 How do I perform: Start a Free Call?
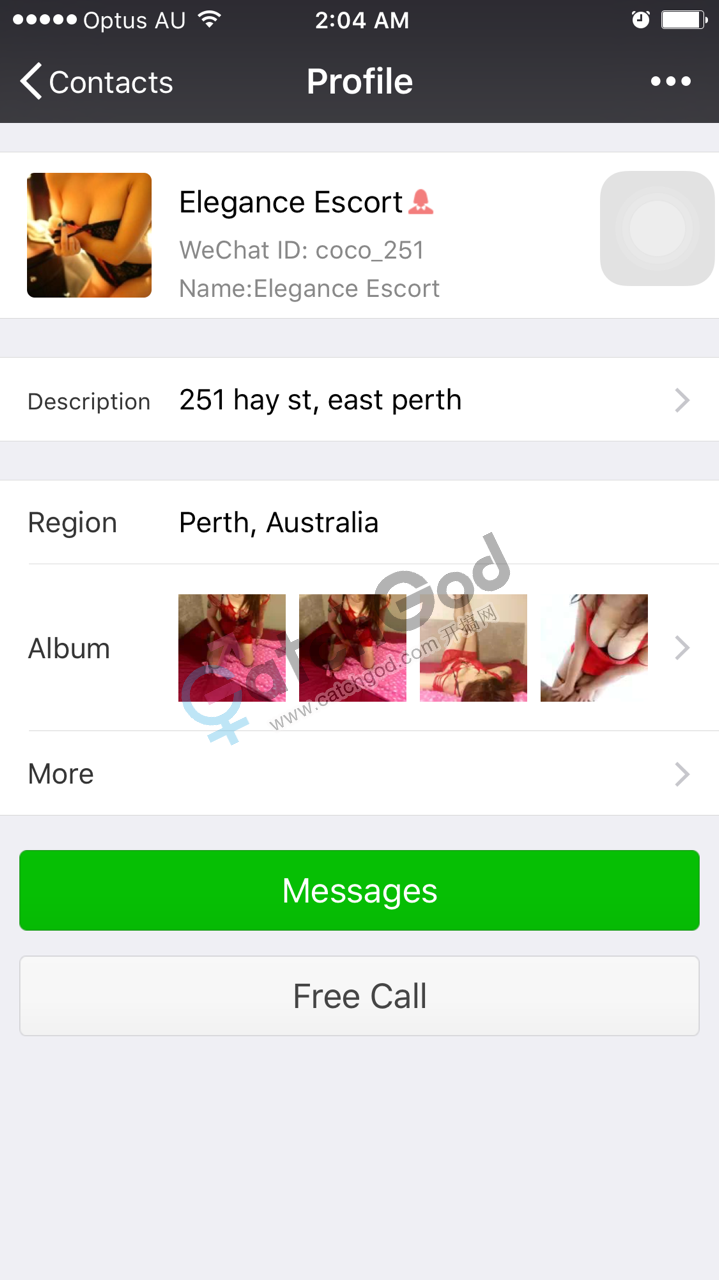359,996
